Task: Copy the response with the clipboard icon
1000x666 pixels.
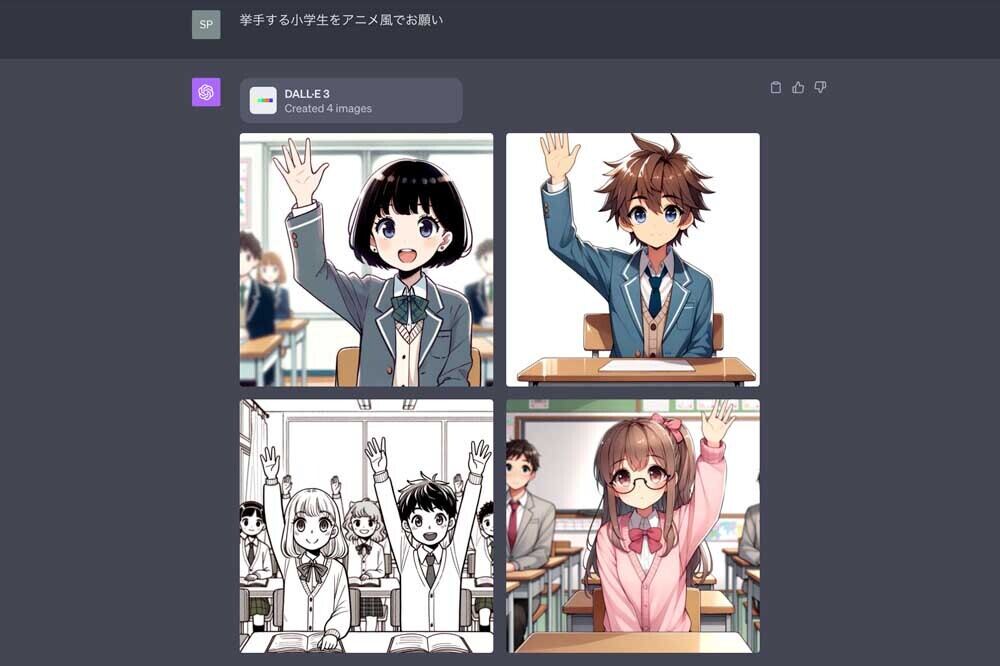Action: [776, 88]
